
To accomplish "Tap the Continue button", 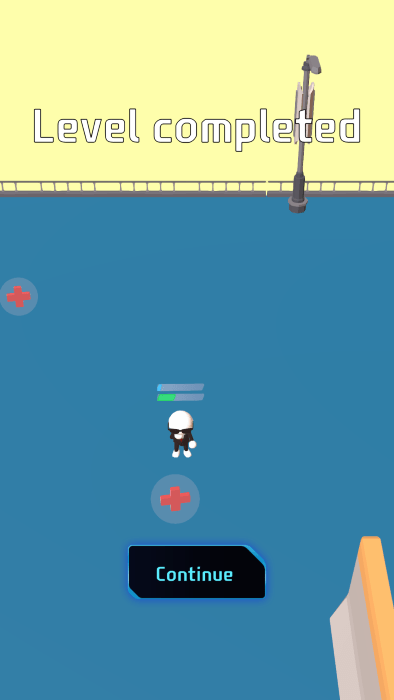I will (x=197, y=572).
